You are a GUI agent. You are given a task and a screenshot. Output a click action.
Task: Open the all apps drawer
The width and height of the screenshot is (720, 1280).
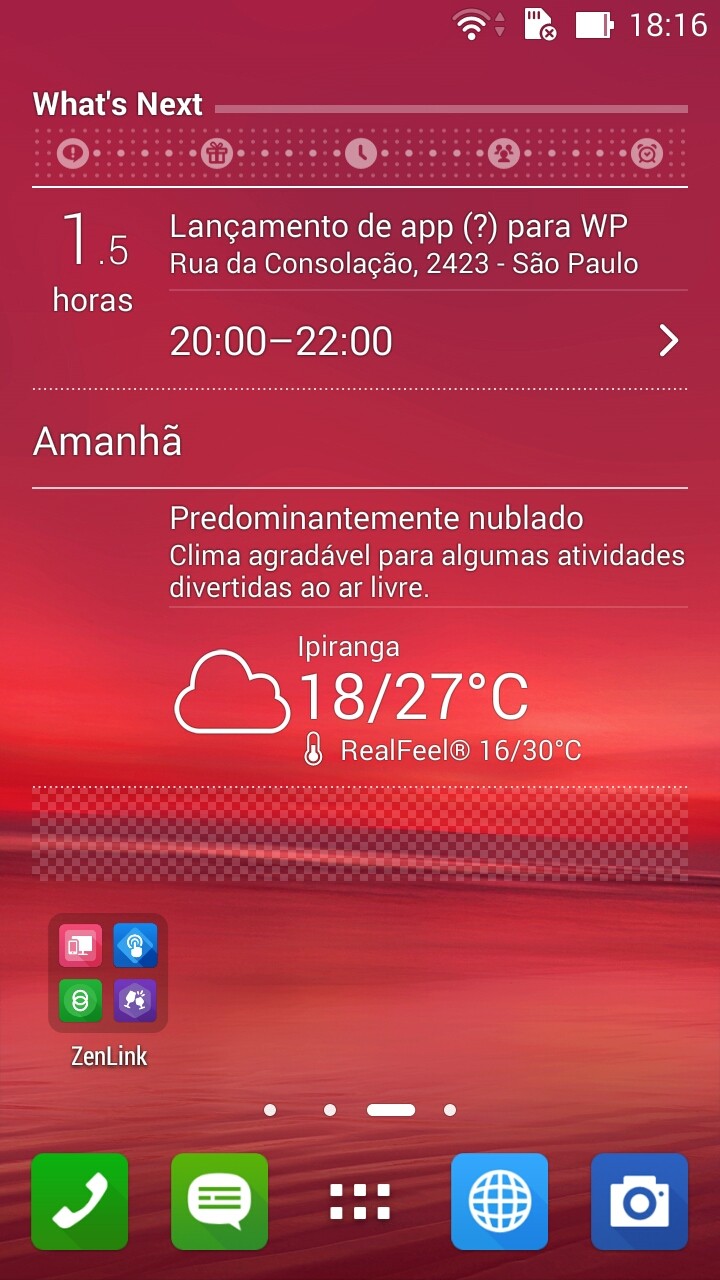(360, 1201)
